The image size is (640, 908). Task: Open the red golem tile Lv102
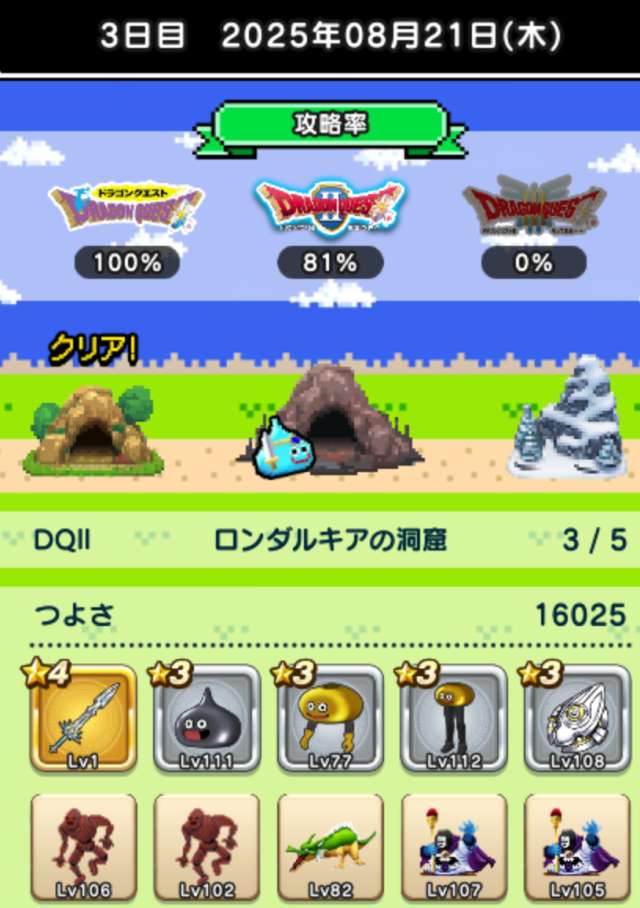(207, 847)
